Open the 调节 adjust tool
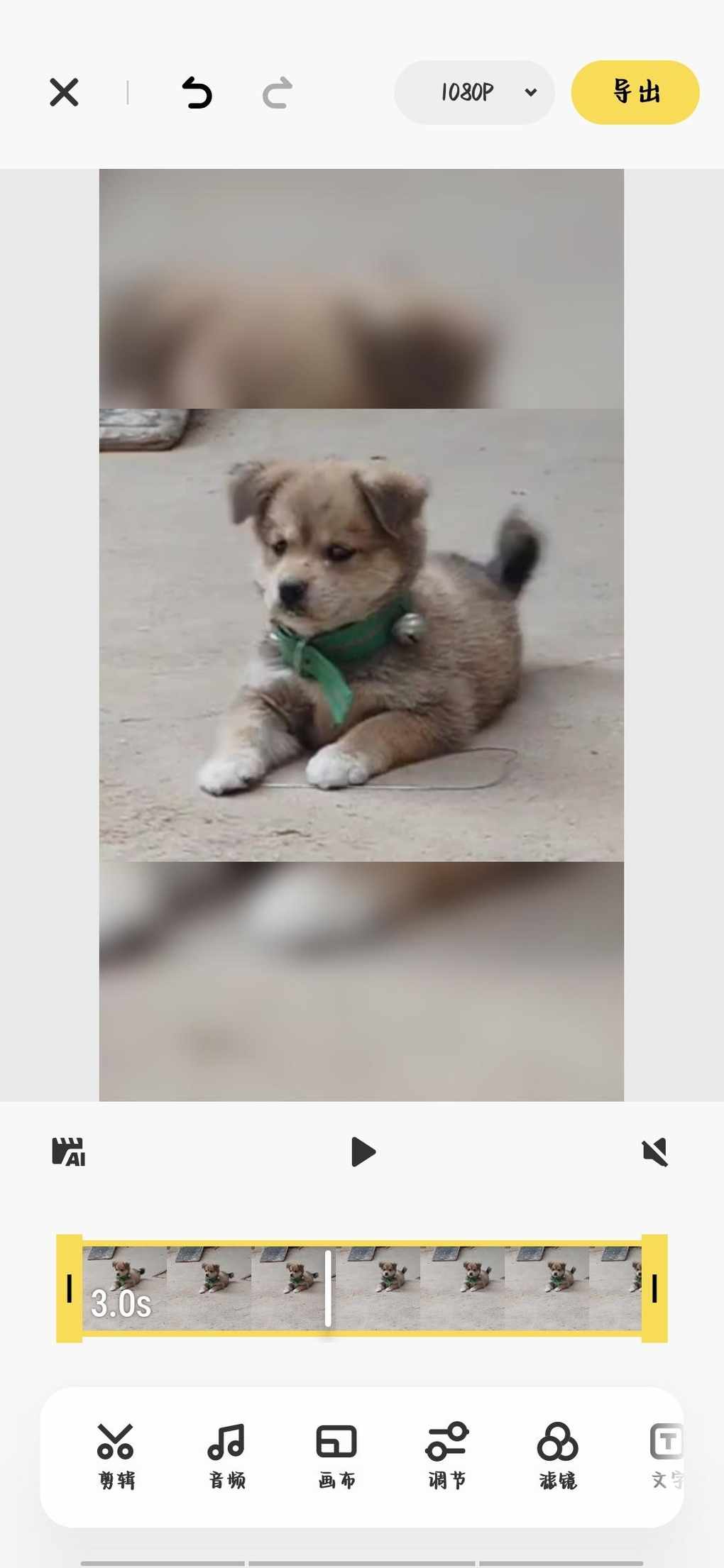This screenshot has width=724, height=1568. (x=447, y=1456)
